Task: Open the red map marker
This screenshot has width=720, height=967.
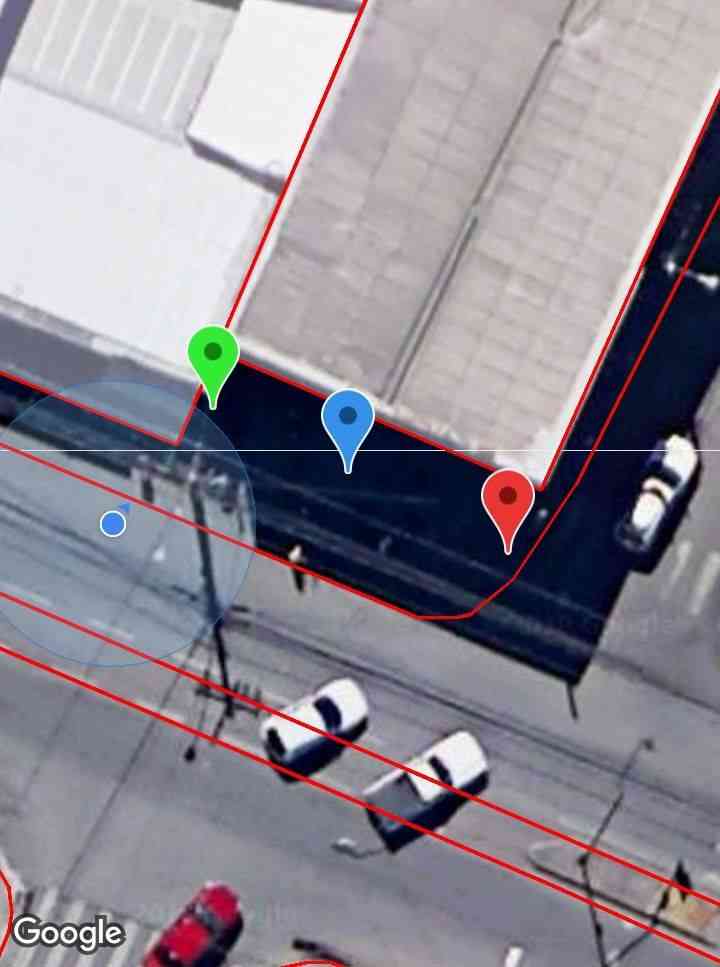Action: (x=508, y=500)
